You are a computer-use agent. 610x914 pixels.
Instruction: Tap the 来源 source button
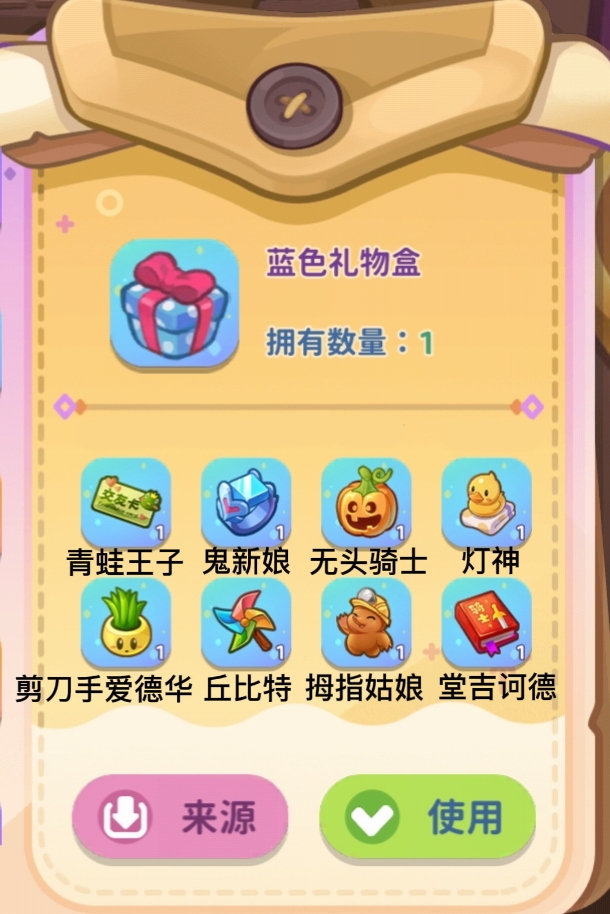point(180,817)
